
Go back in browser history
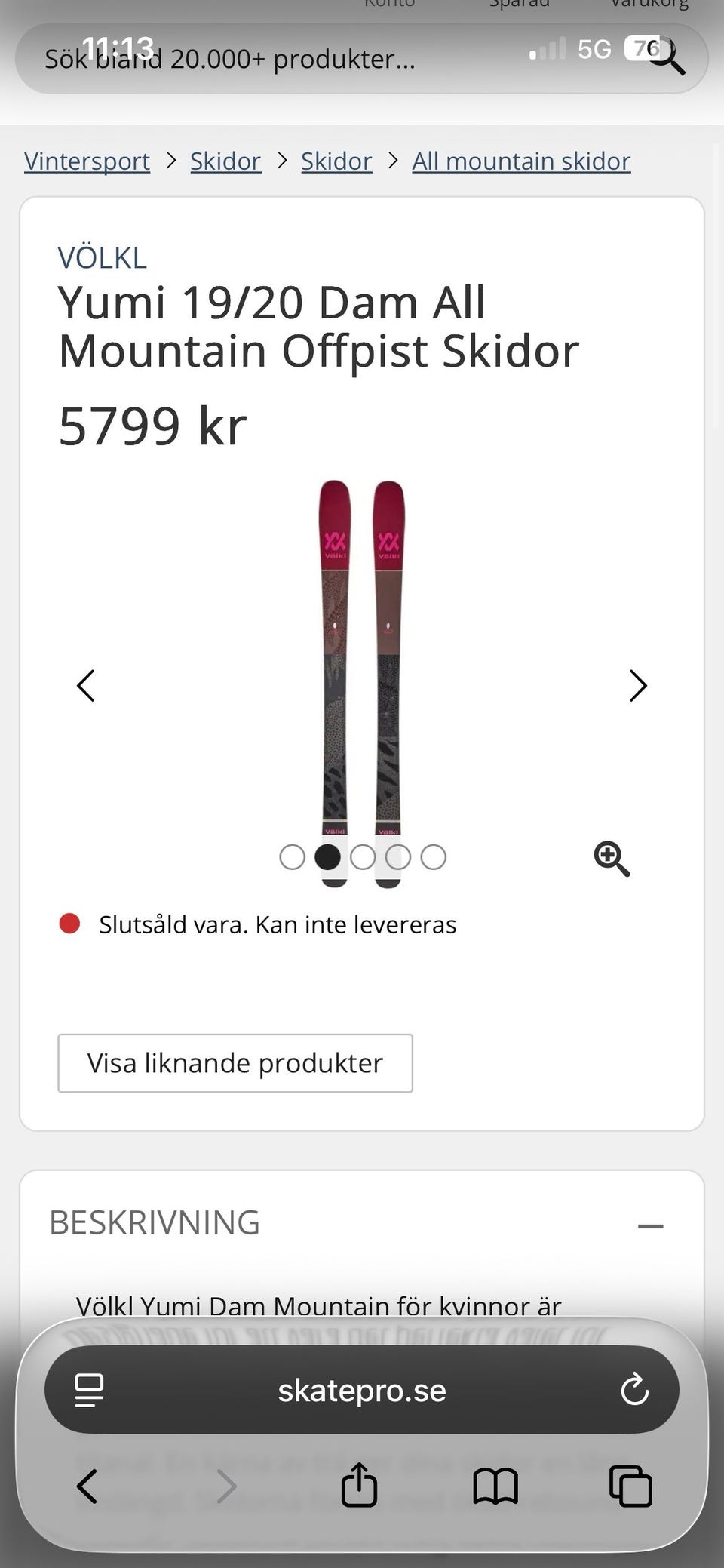coord(87,1485)
